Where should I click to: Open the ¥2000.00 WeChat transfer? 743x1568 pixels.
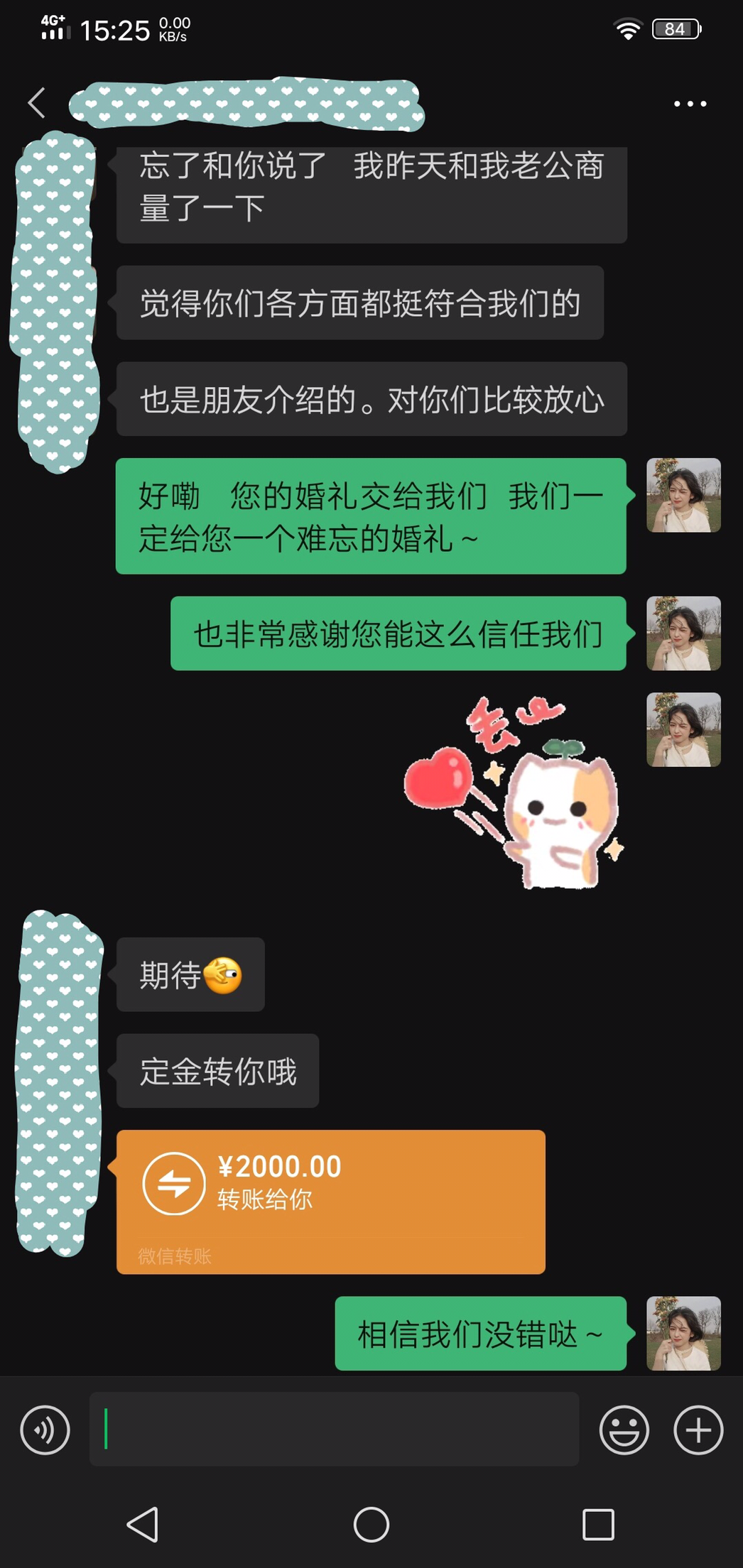331,1202
